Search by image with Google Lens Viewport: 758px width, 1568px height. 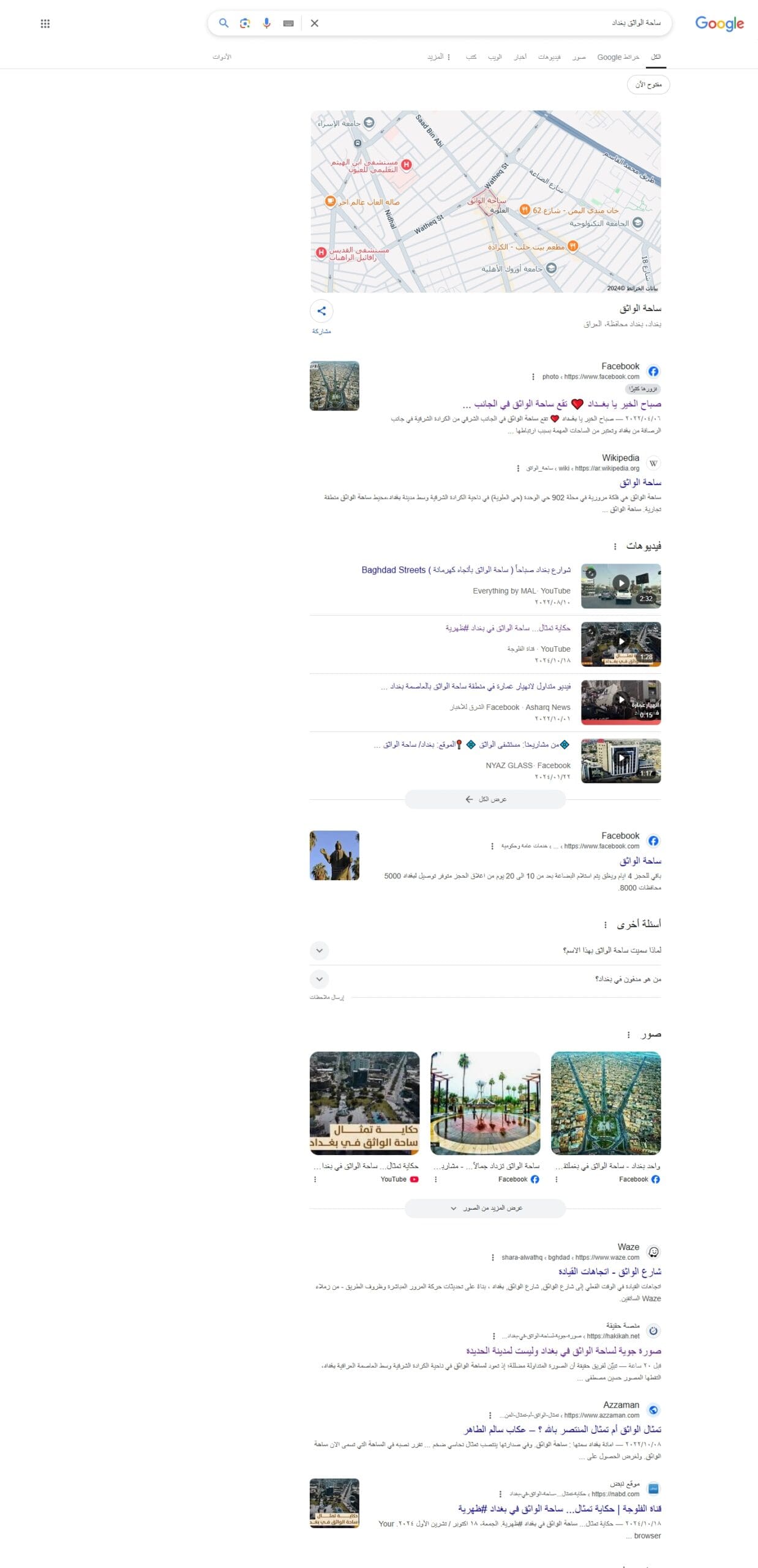tap(245, 23)
